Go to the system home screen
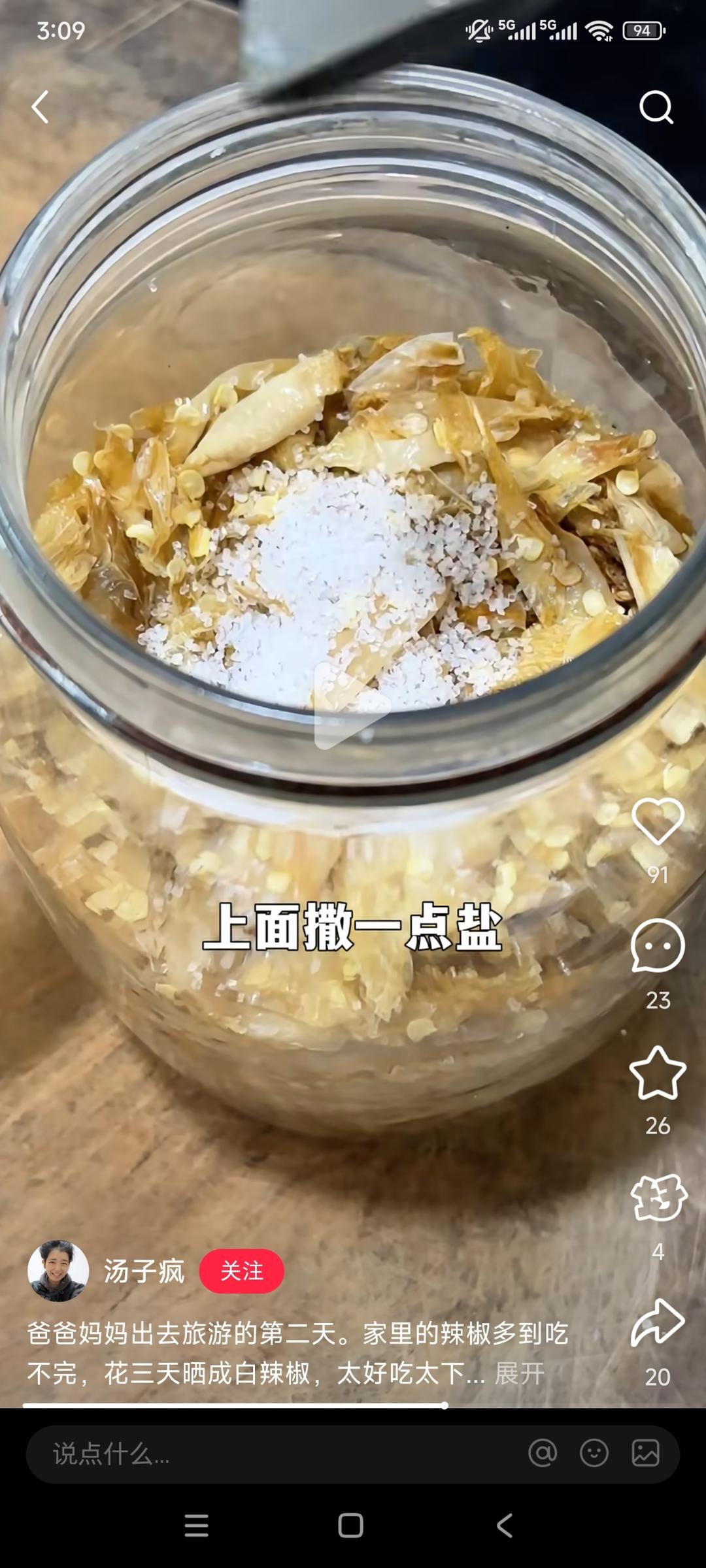Screen dimensions: 706x1568 tap(351, 1526)
